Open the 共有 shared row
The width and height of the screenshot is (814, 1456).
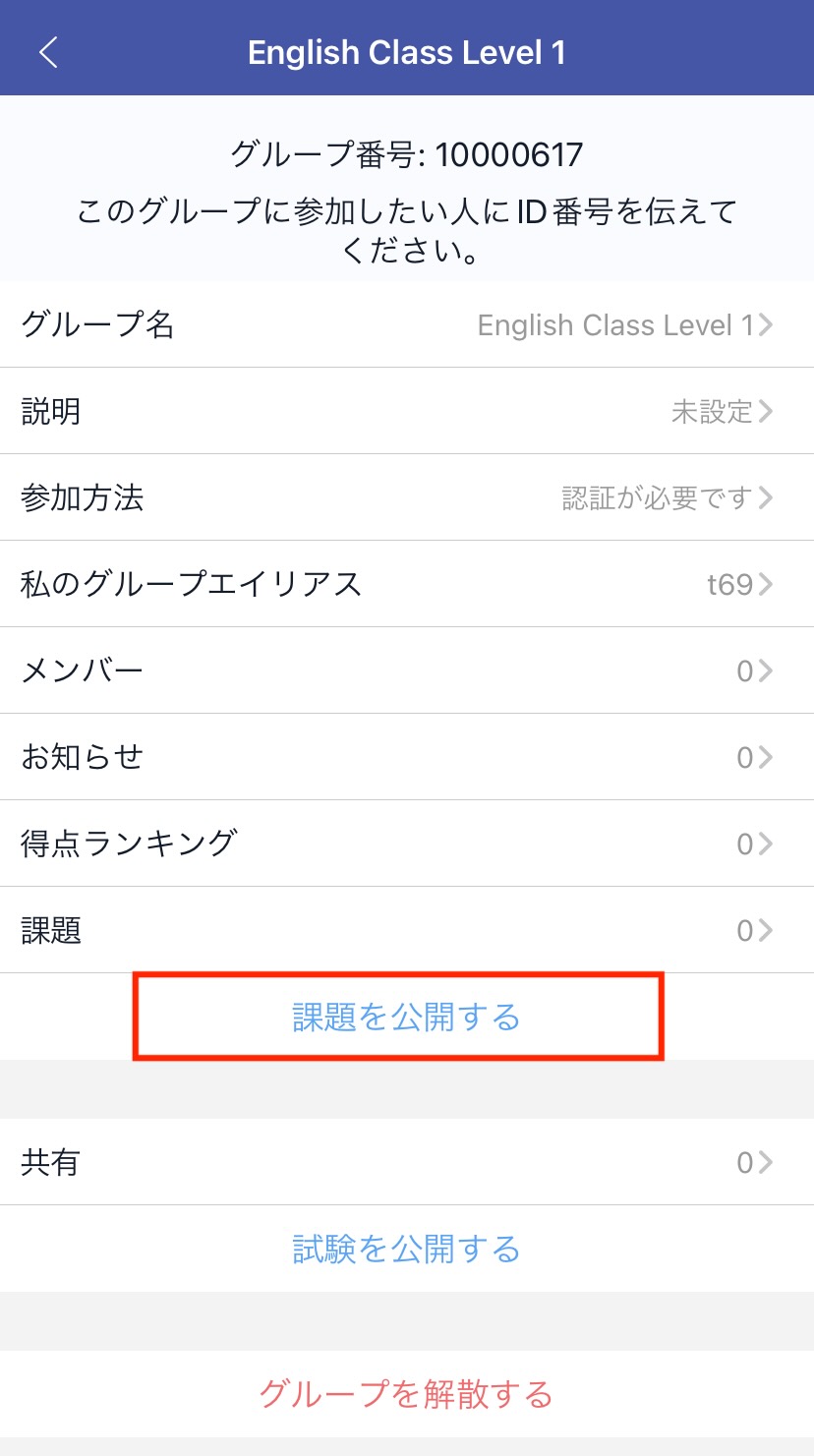pos(407,1163)
